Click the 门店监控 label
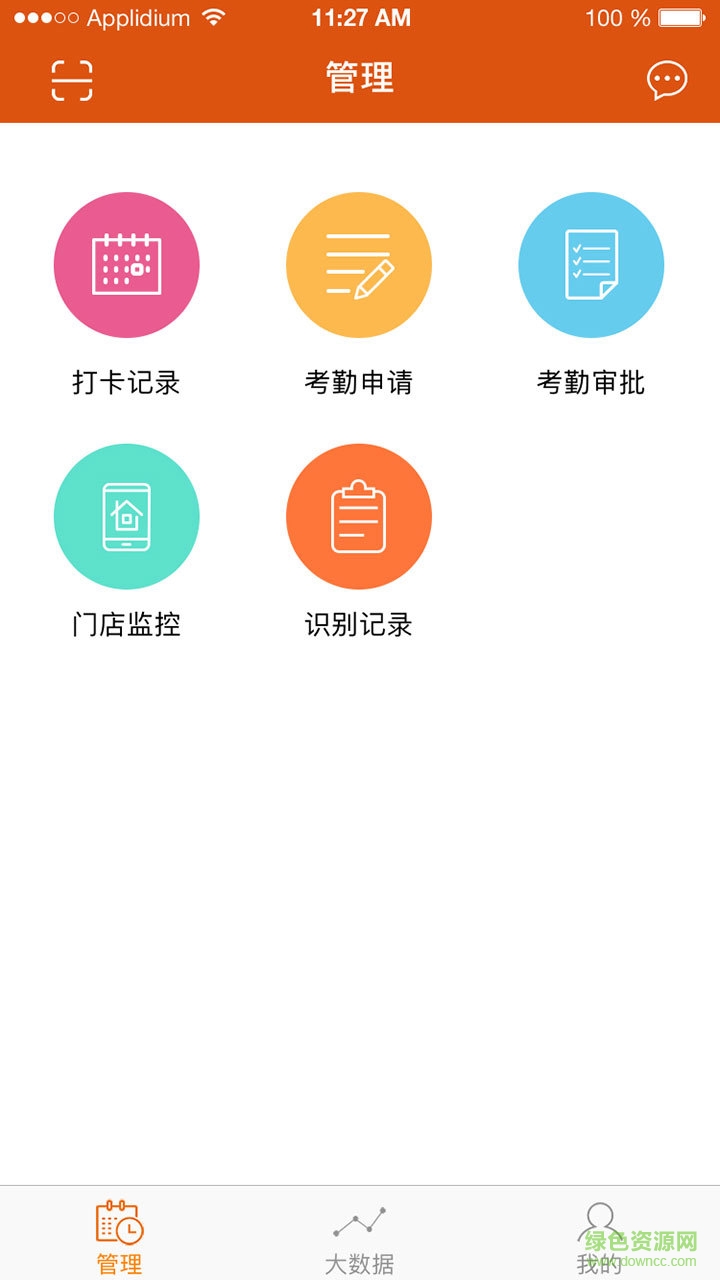Screen dimensions: 720x1280 point(127,624)
